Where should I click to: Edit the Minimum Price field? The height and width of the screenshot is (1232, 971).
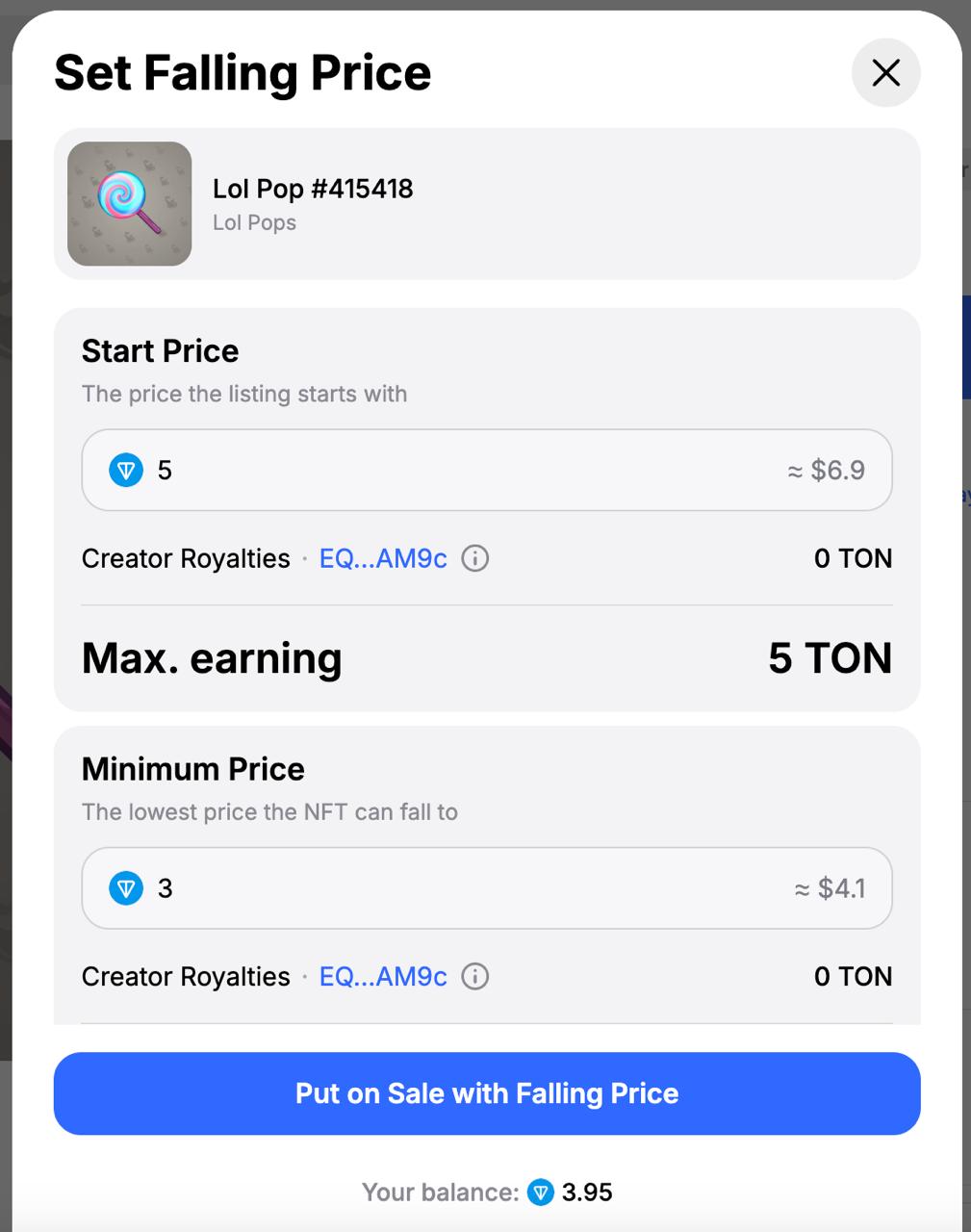coord(462,887)
